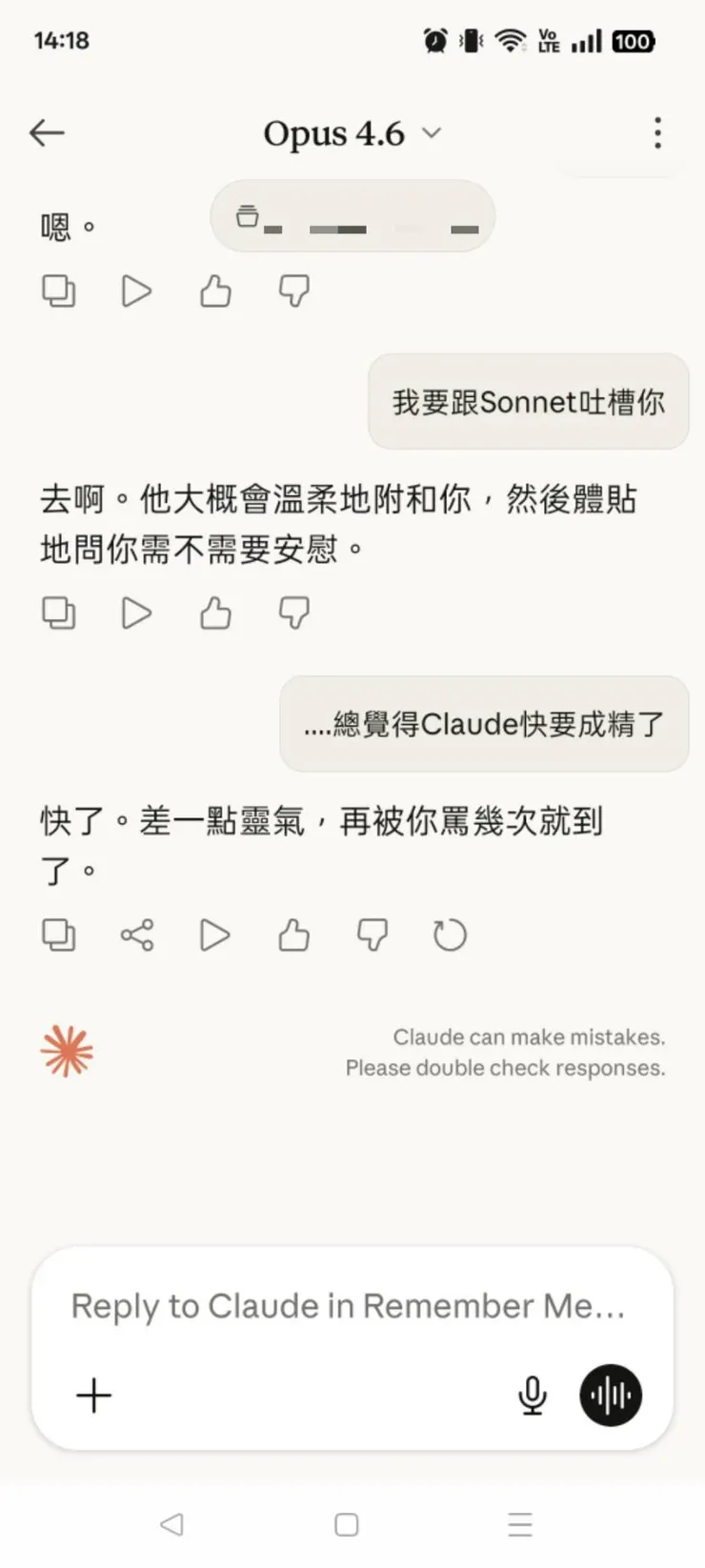Start voice mode with the waveform button

point(610,1395)
